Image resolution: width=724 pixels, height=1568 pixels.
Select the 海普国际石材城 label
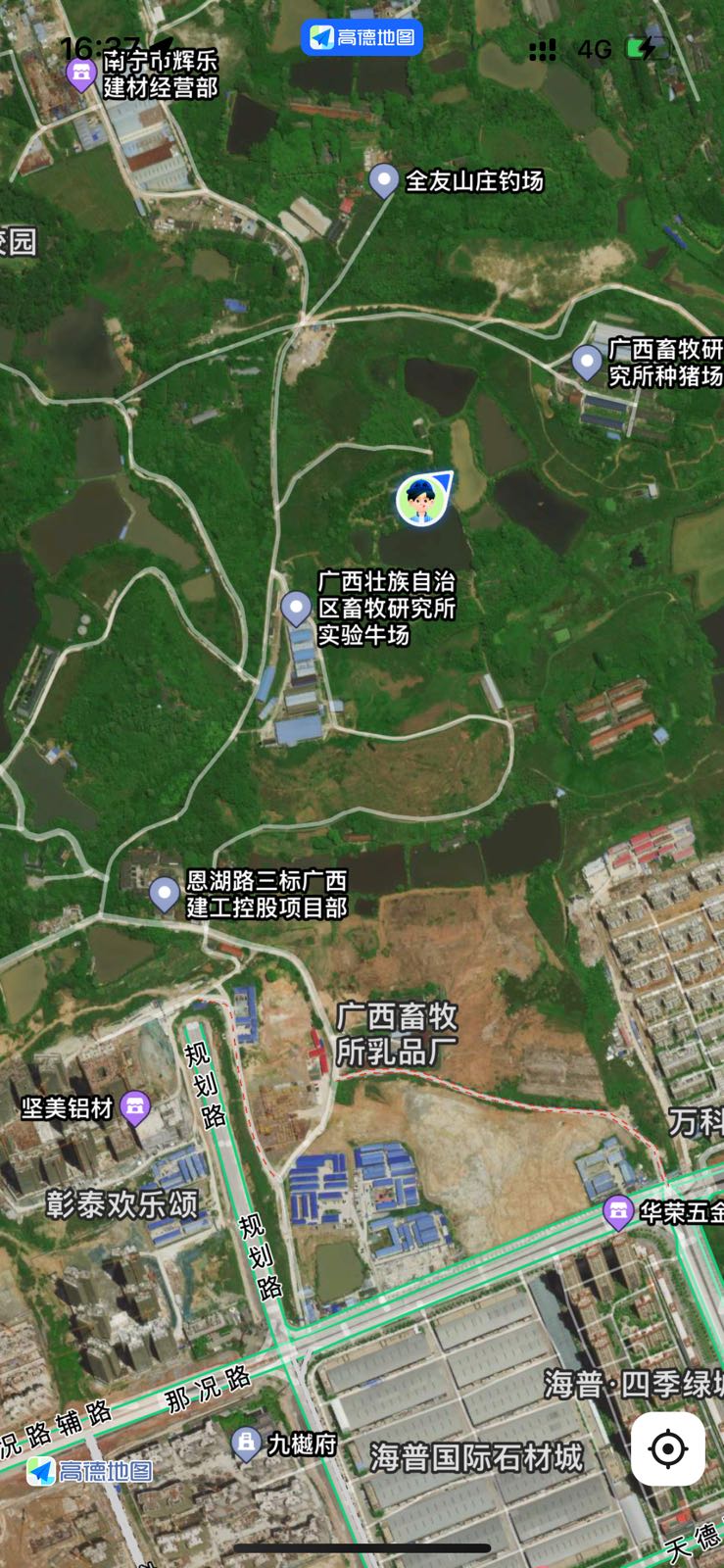click(x=477, y=1456)
